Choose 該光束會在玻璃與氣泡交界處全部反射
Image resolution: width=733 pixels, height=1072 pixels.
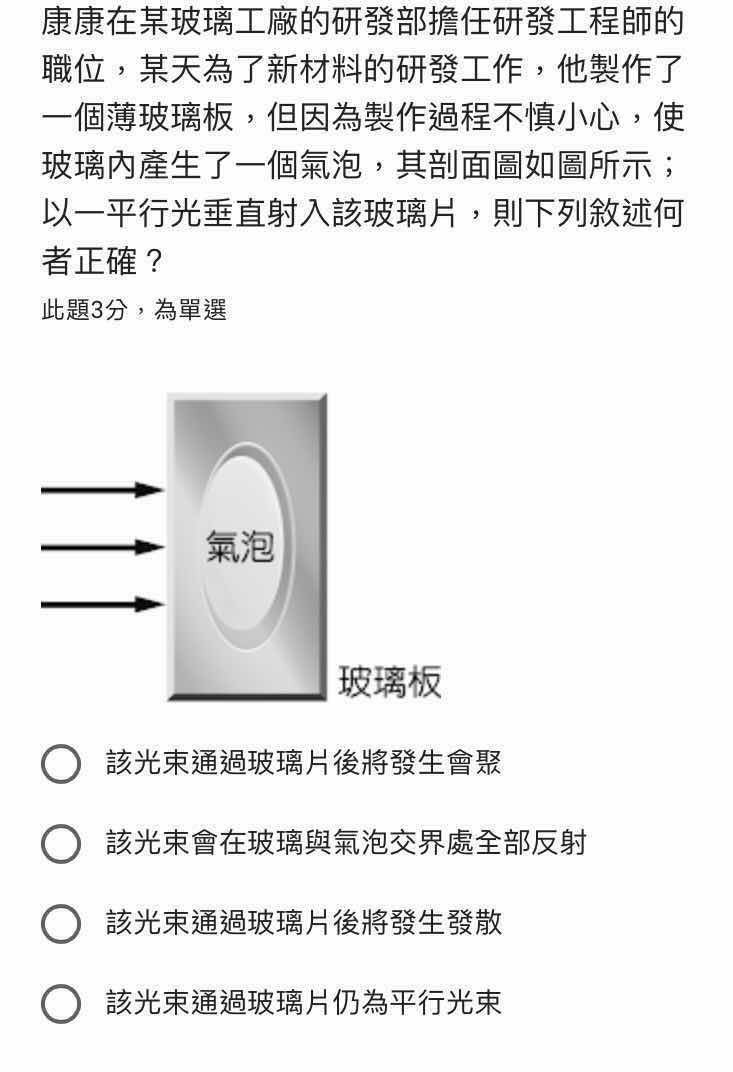pyautogui.click(x=61, y=843)
